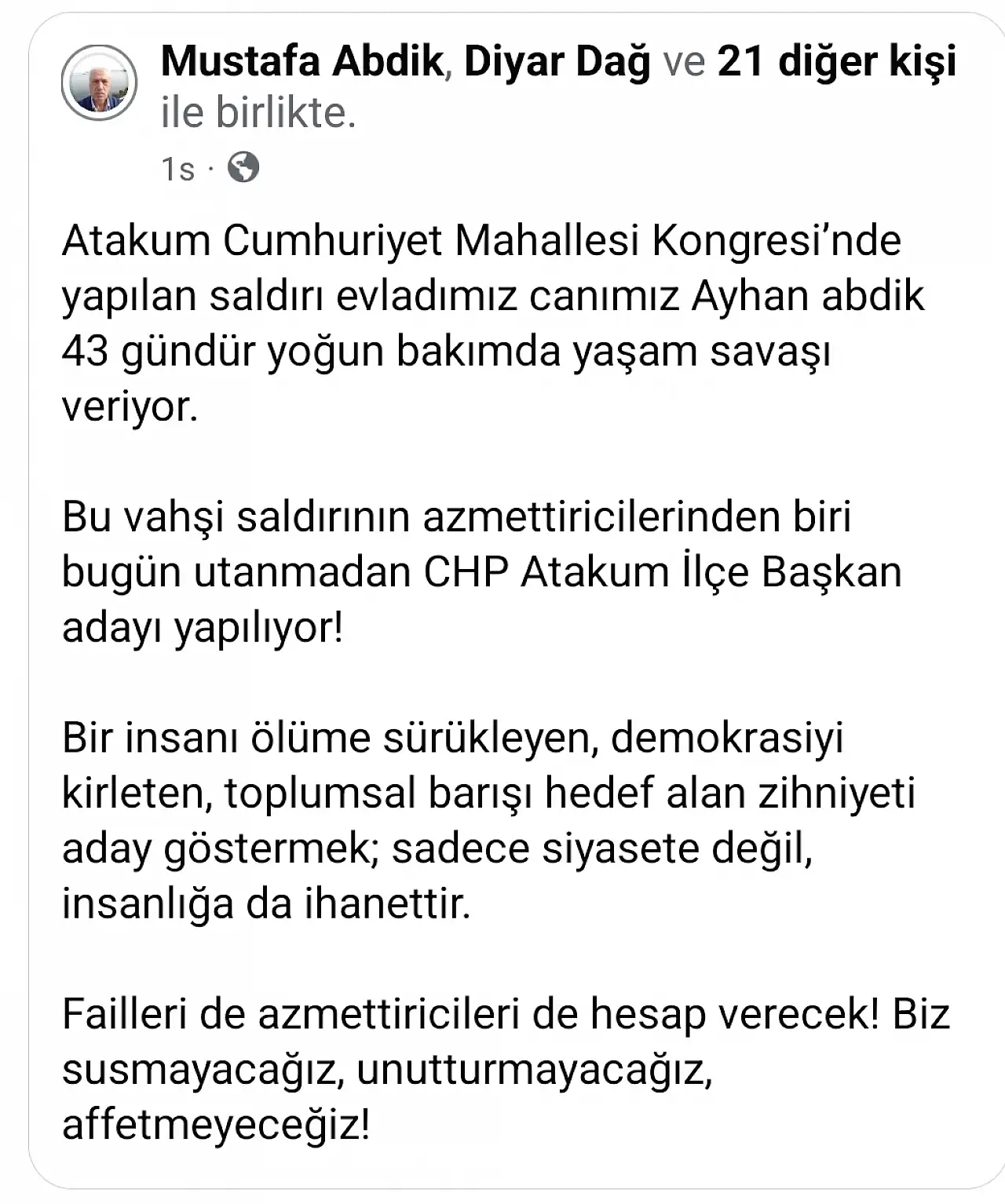Open Diyar Dağ's tagged profile
Image resolution: width=1005 pixels, height=1204 pixels.
click(x=557, y=62)
